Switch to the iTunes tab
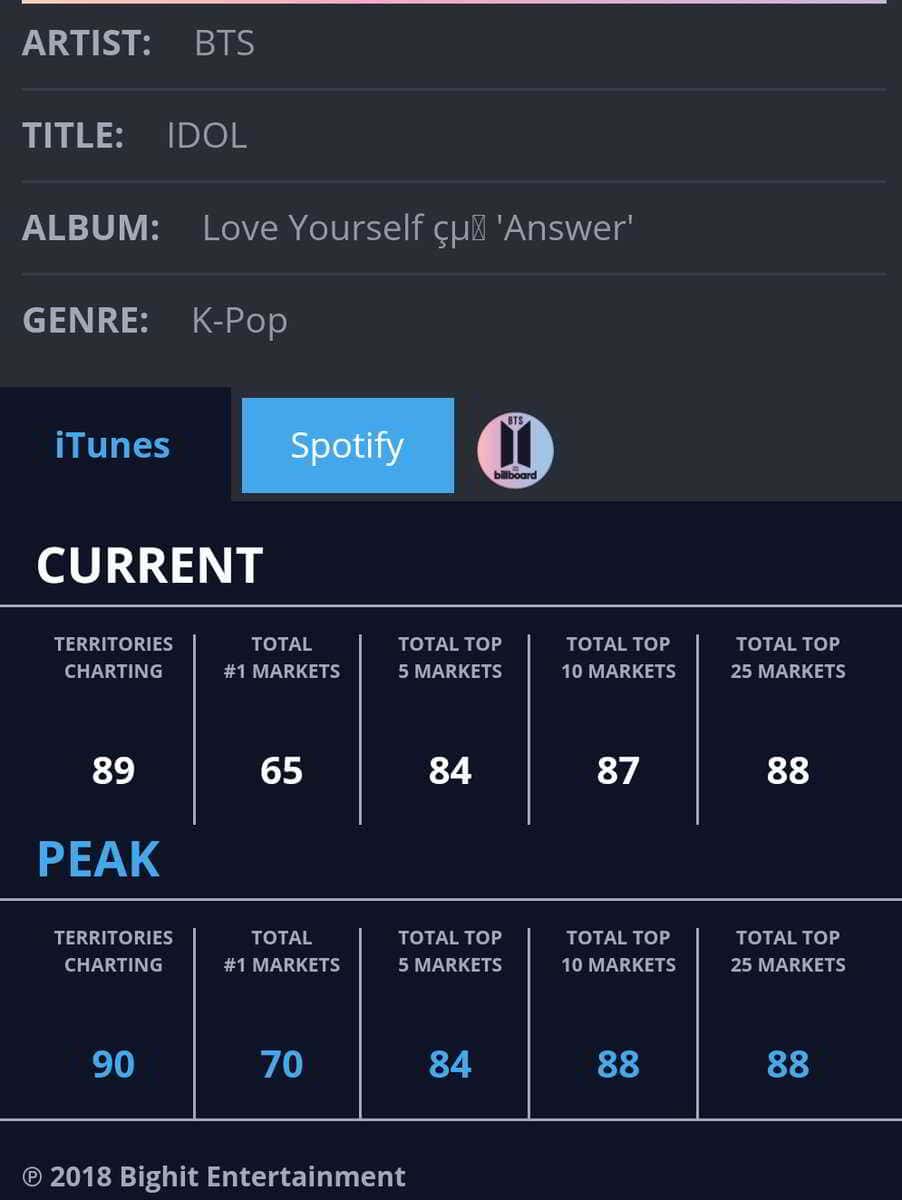The image size is (902, 1200). tap(113, 445)
